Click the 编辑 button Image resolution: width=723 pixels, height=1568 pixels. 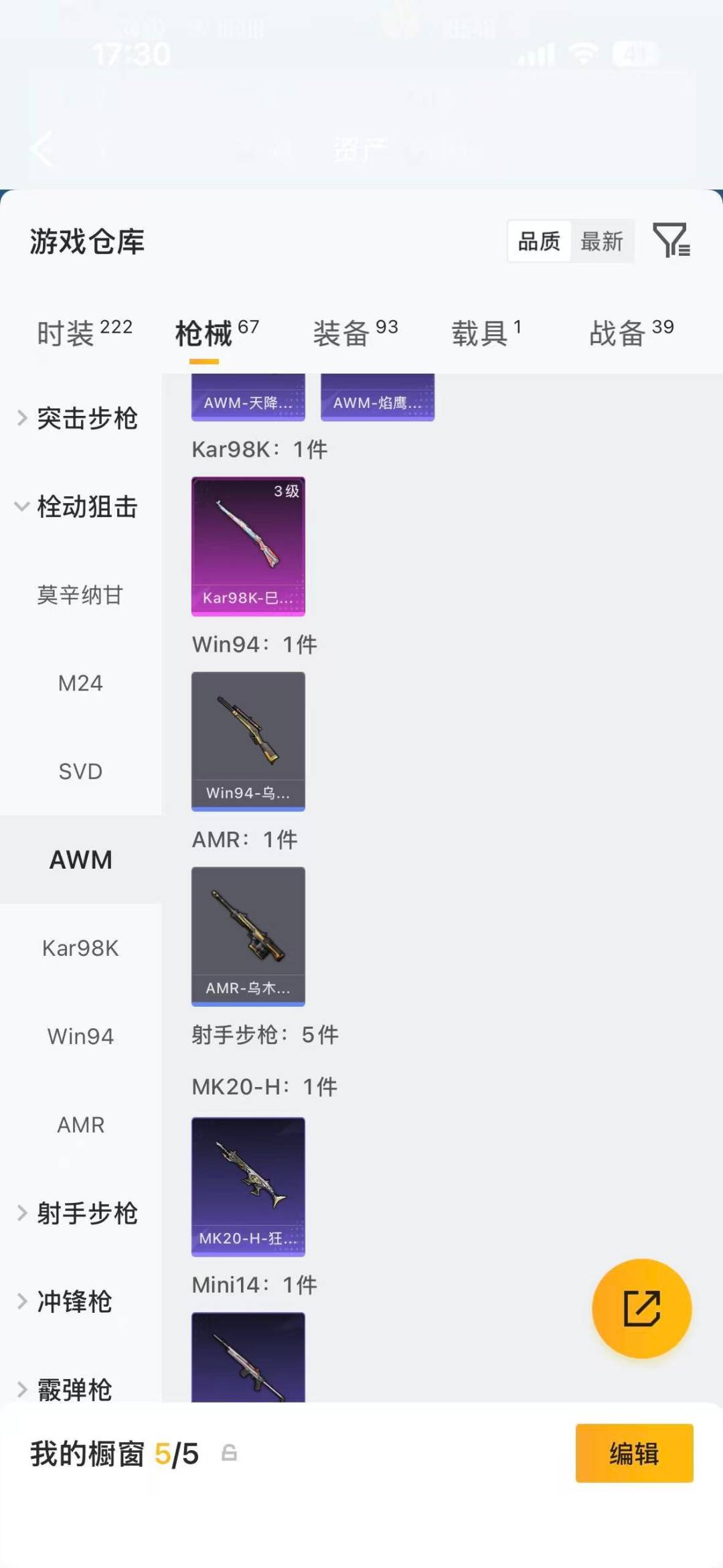click(634, 1455)
